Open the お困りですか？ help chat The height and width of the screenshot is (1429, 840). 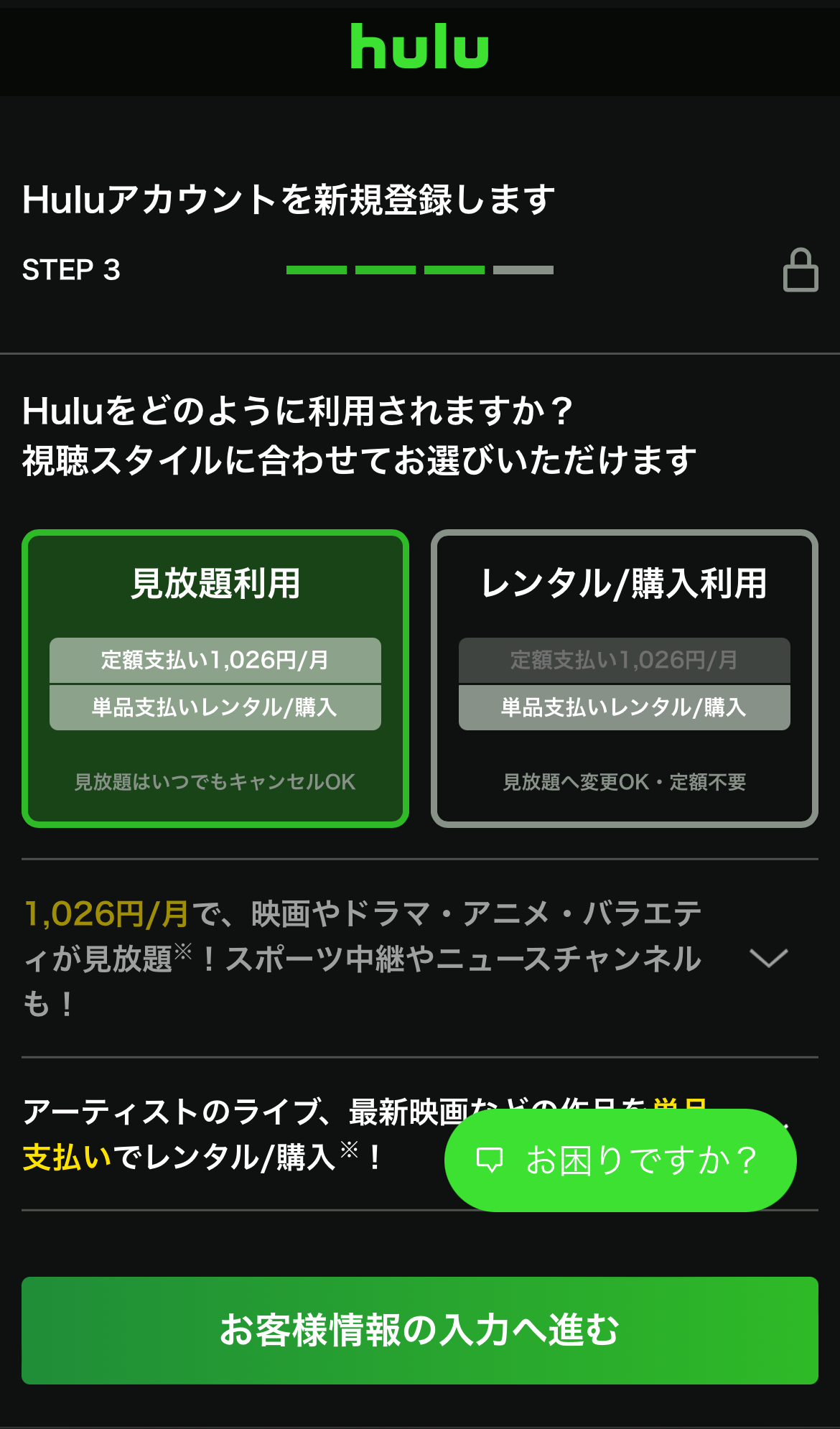[x=620, y=1160]
